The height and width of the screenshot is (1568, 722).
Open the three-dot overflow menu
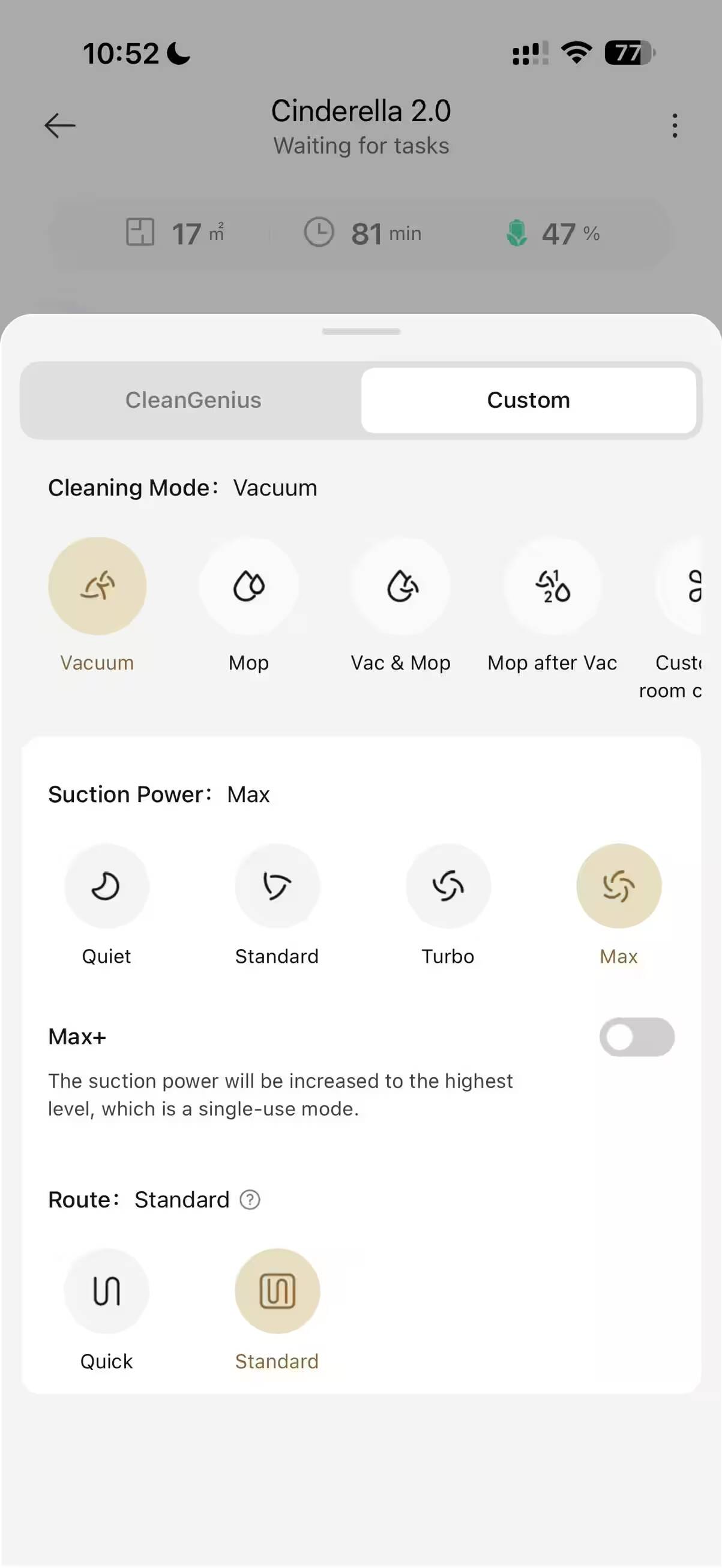coord(675,125)
